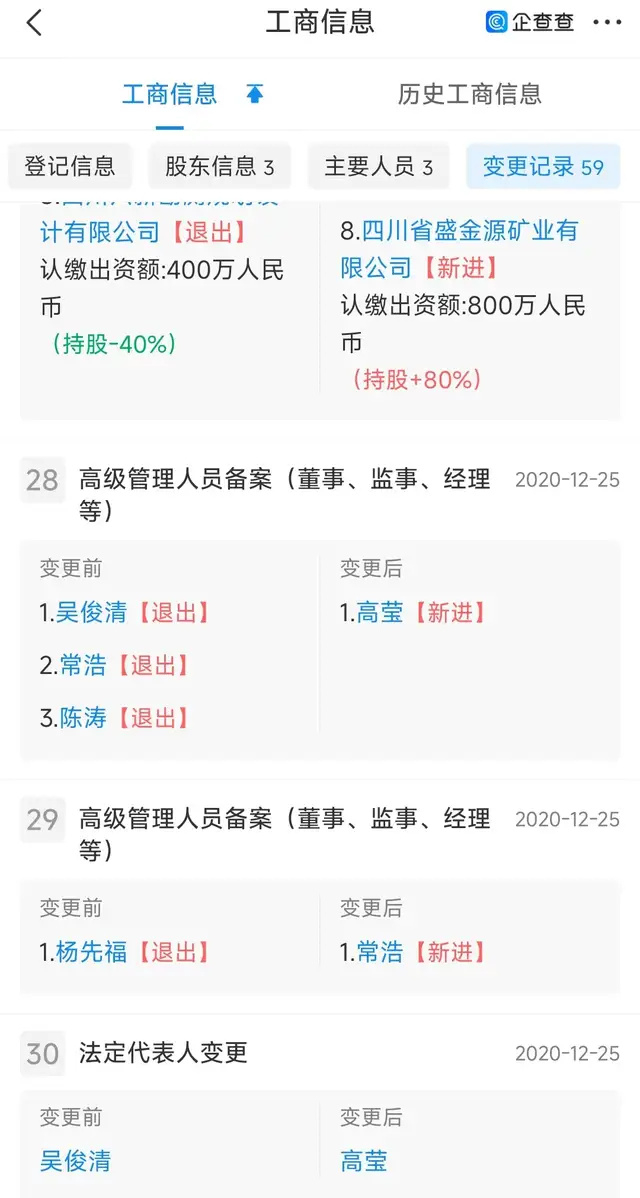The height and width of the screenshot is (1198, 640).
Task: Jump to 股东信息 3 section
Action: (220, 166)
